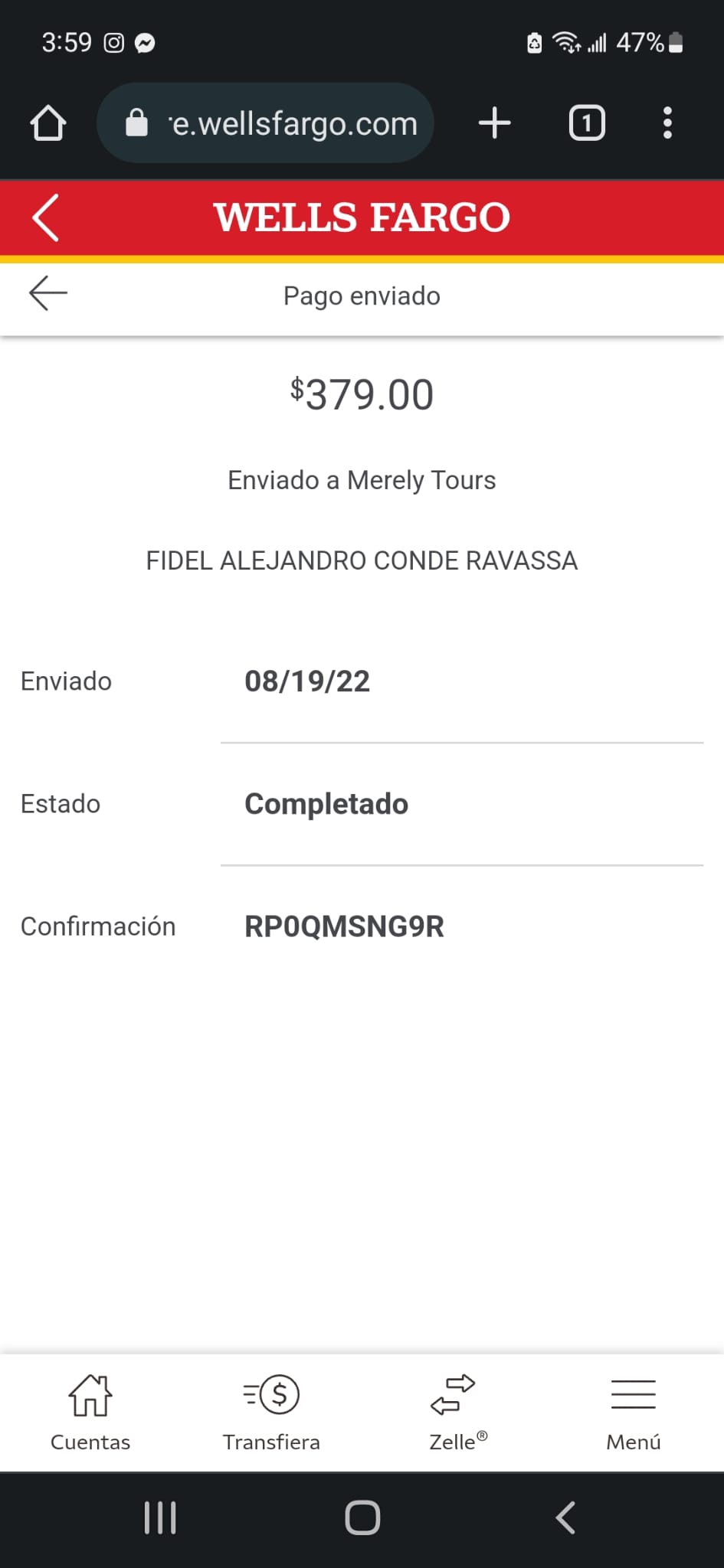Tap the wellsfargo.com address bar
Image resolution: width=724 pixels, height=1568 pixels.
click(x=265, y=122)
